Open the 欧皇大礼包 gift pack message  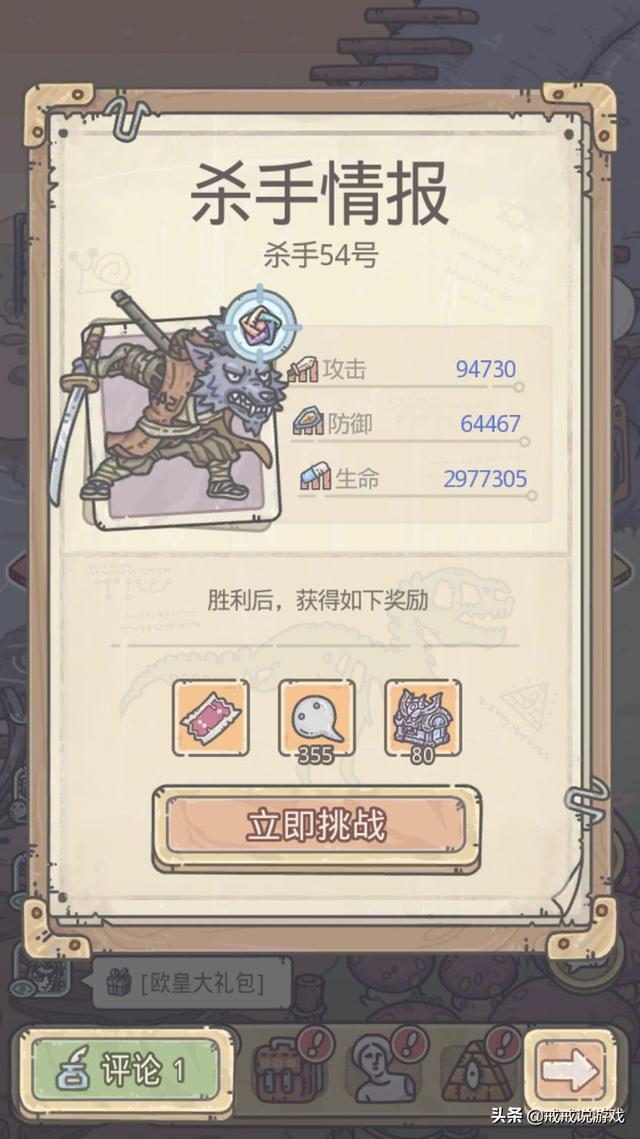pyautogui.click(x=192, y=984)
